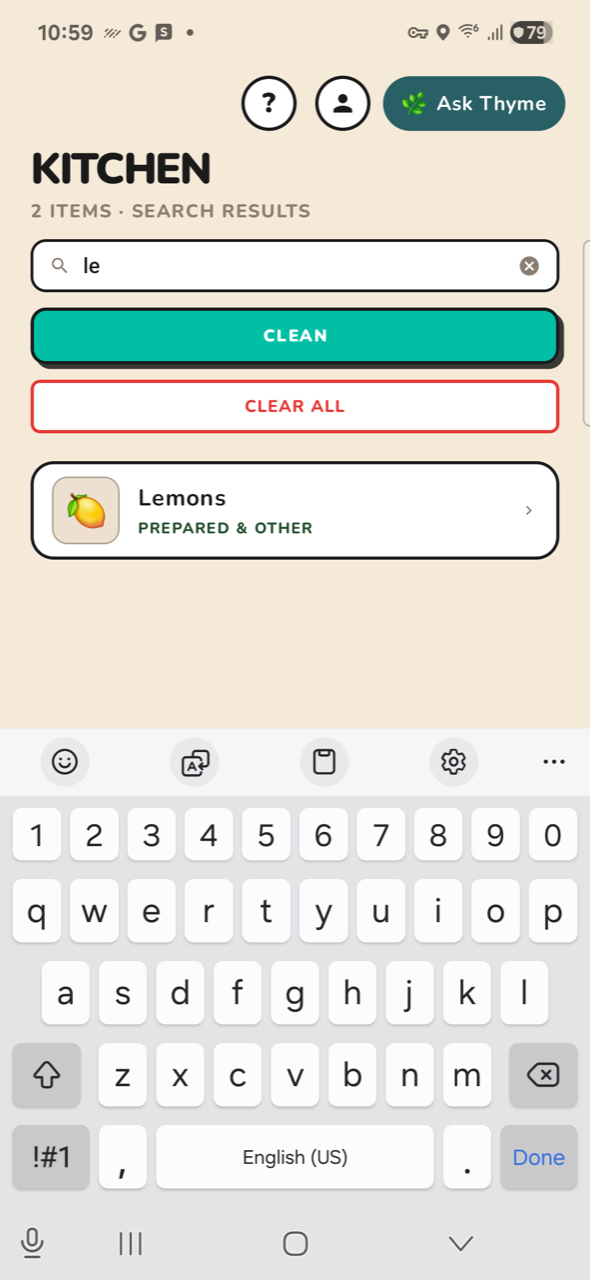Open the keyboard emoji picker
Viewport: 590px width, 1280px height.
coord(65,762)
